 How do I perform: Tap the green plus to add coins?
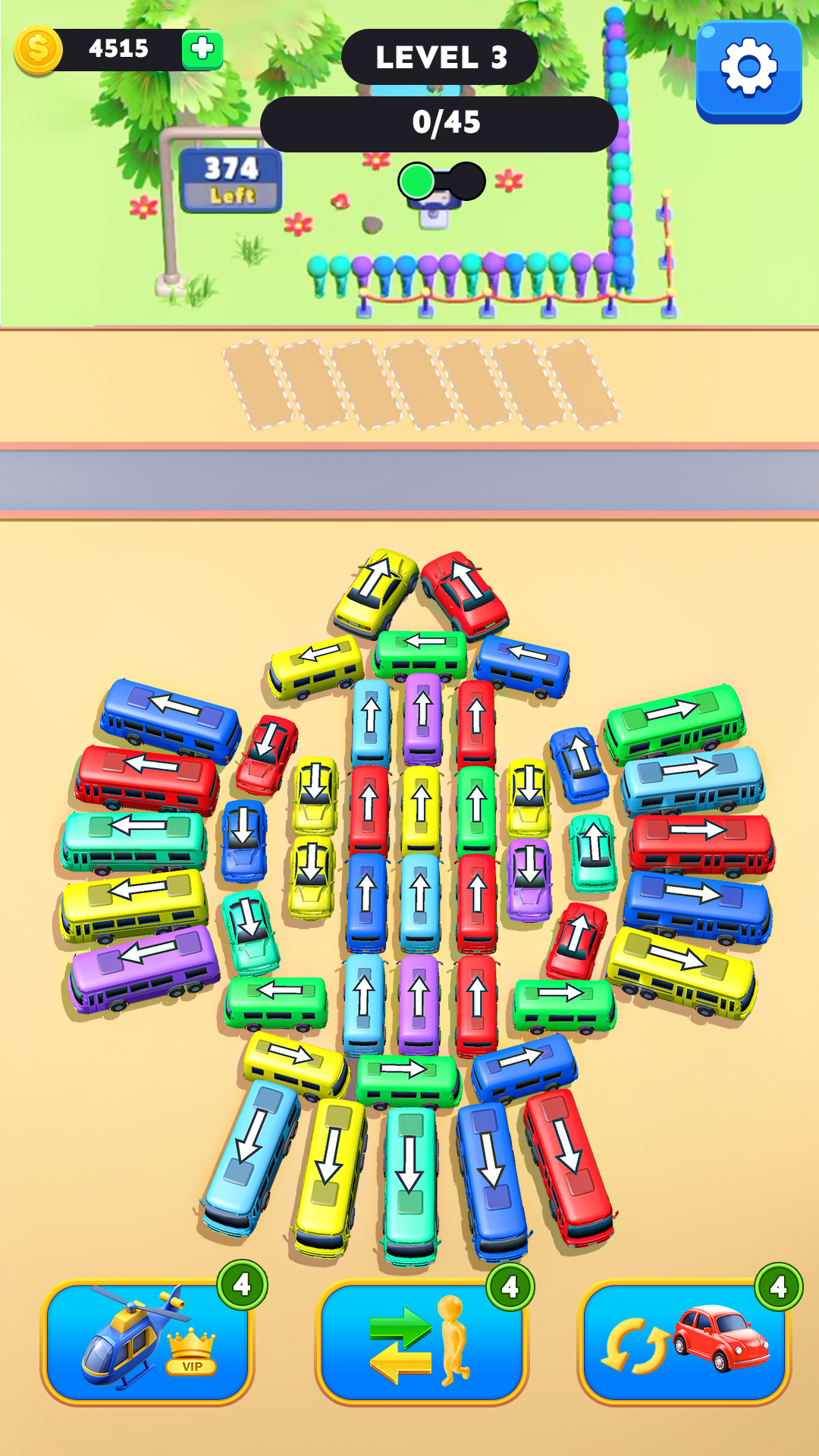[x=202, y=50]
